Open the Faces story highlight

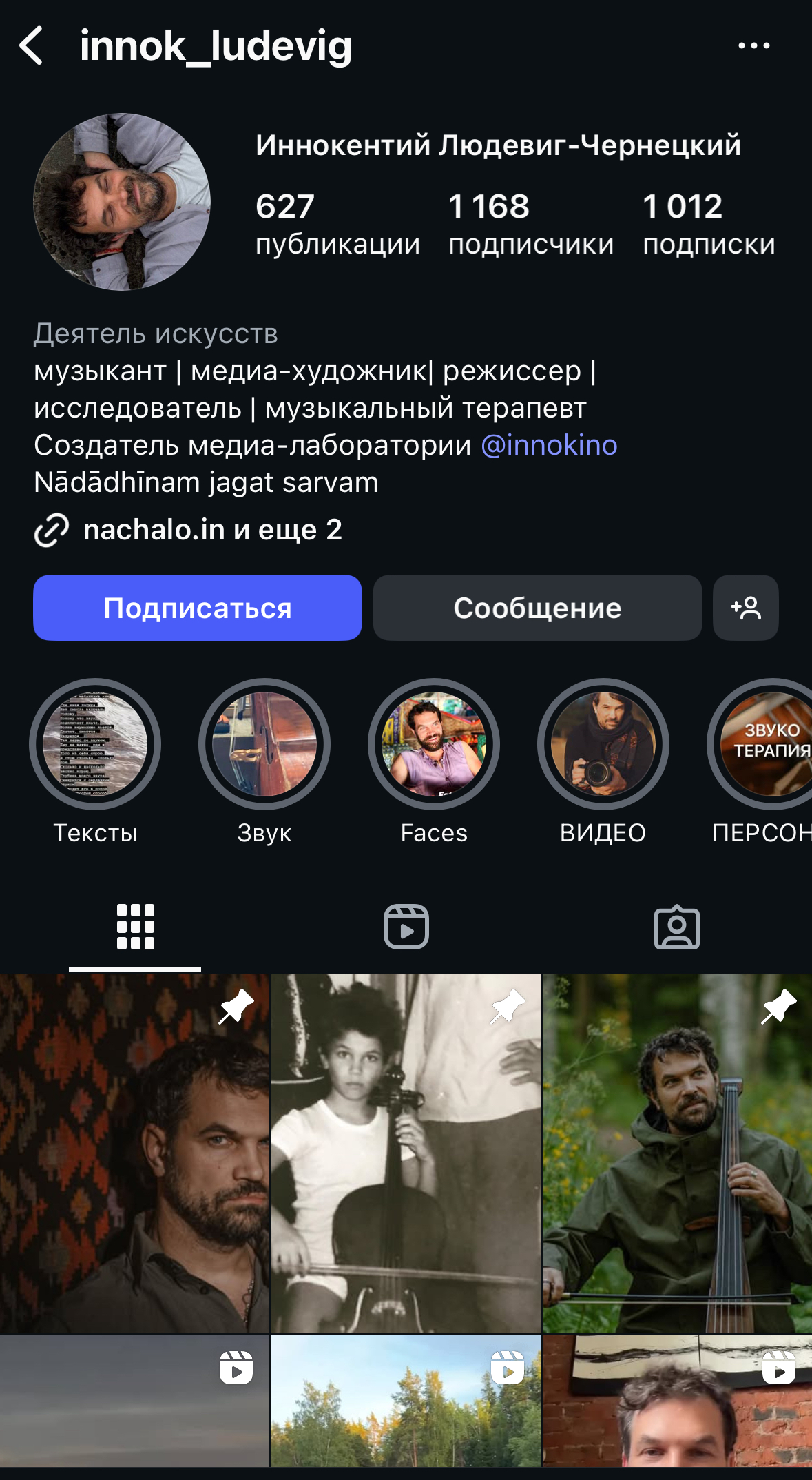[x=434, y=745]
